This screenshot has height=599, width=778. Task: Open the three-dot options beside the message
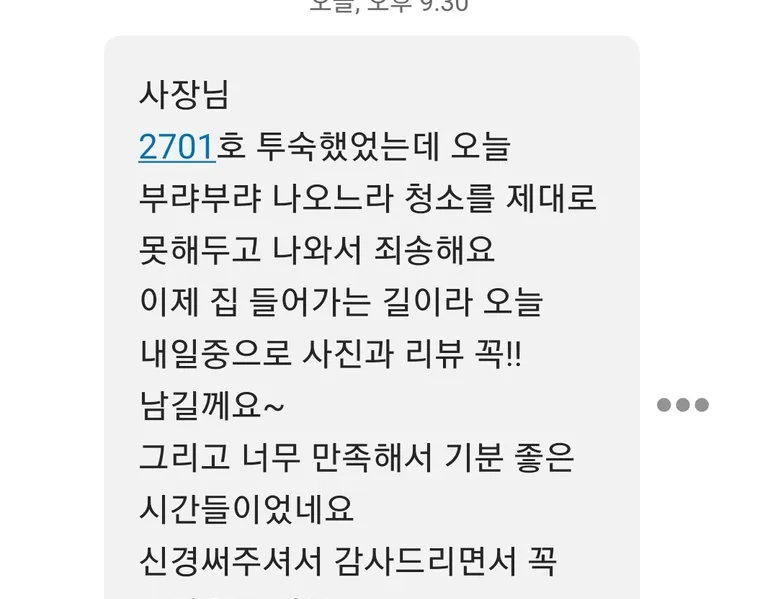point(683,405)
